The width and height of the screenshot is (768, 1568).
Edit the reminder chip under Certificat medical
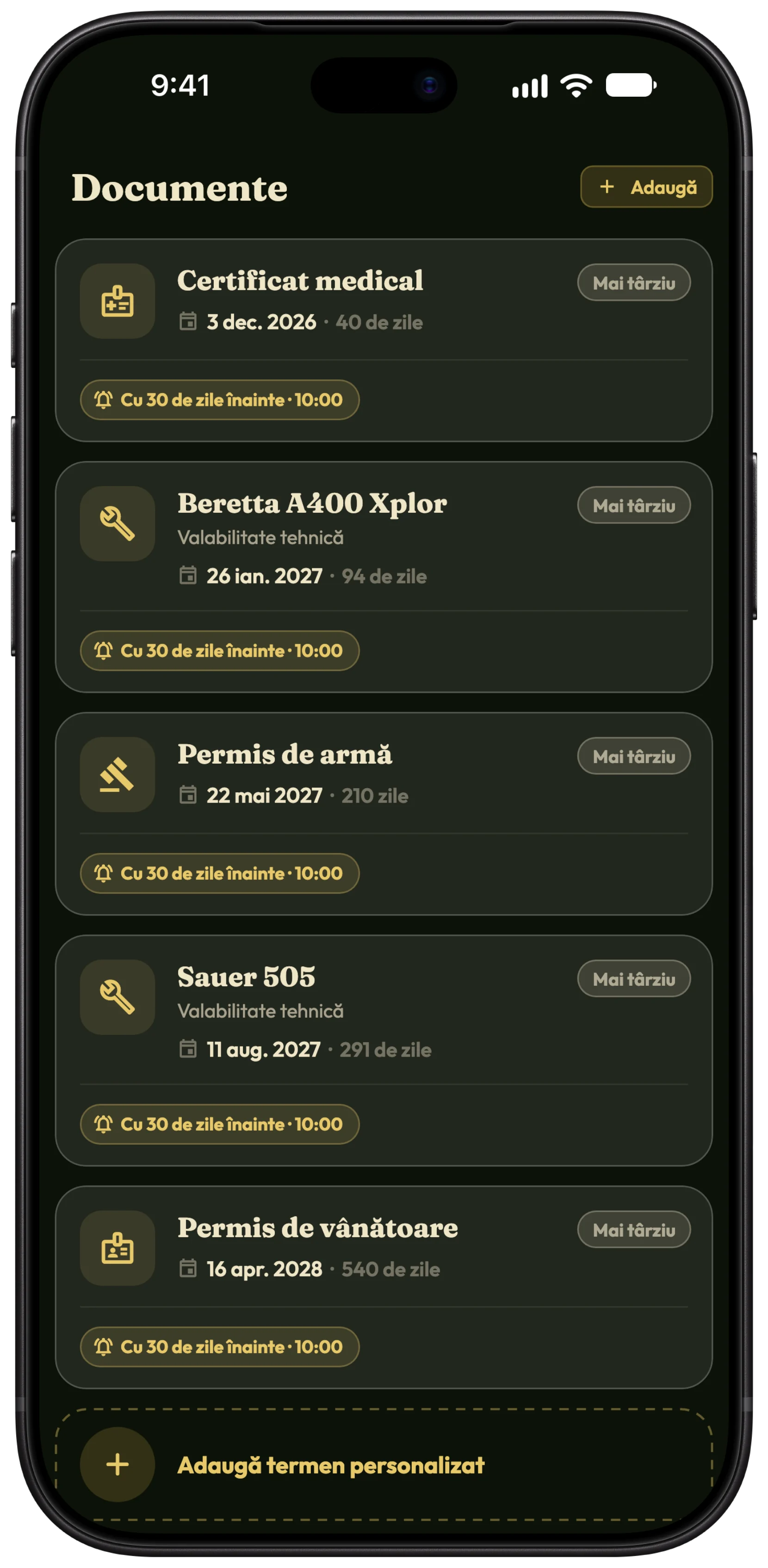220,399
